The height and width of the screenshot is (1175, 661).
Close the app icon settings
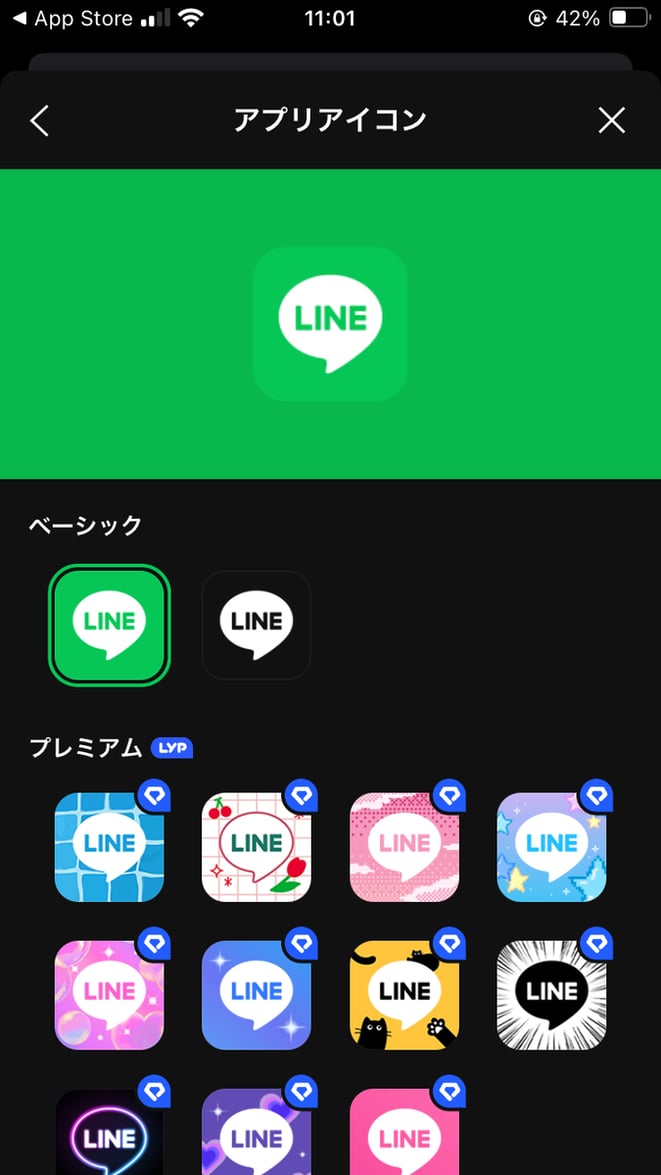[611, 121]
